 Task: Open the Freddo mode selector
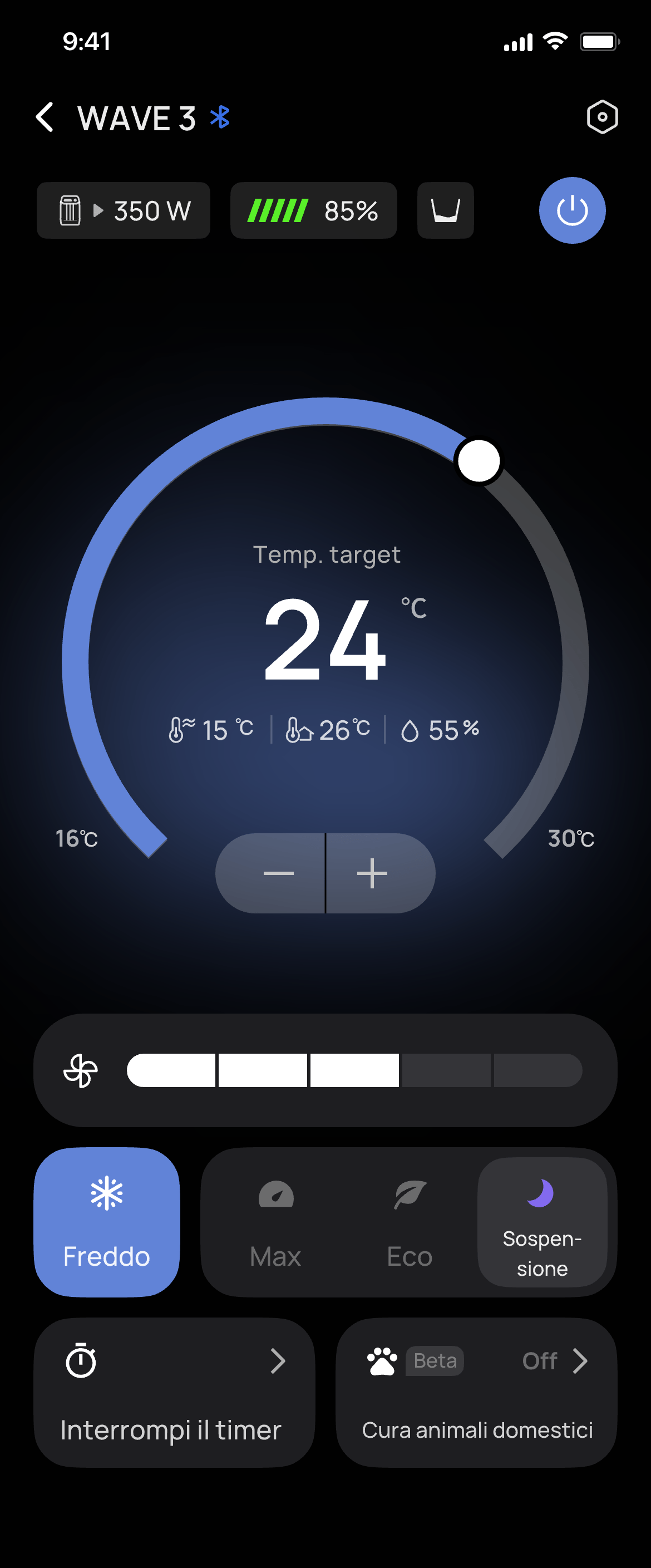click(107, 1222)
